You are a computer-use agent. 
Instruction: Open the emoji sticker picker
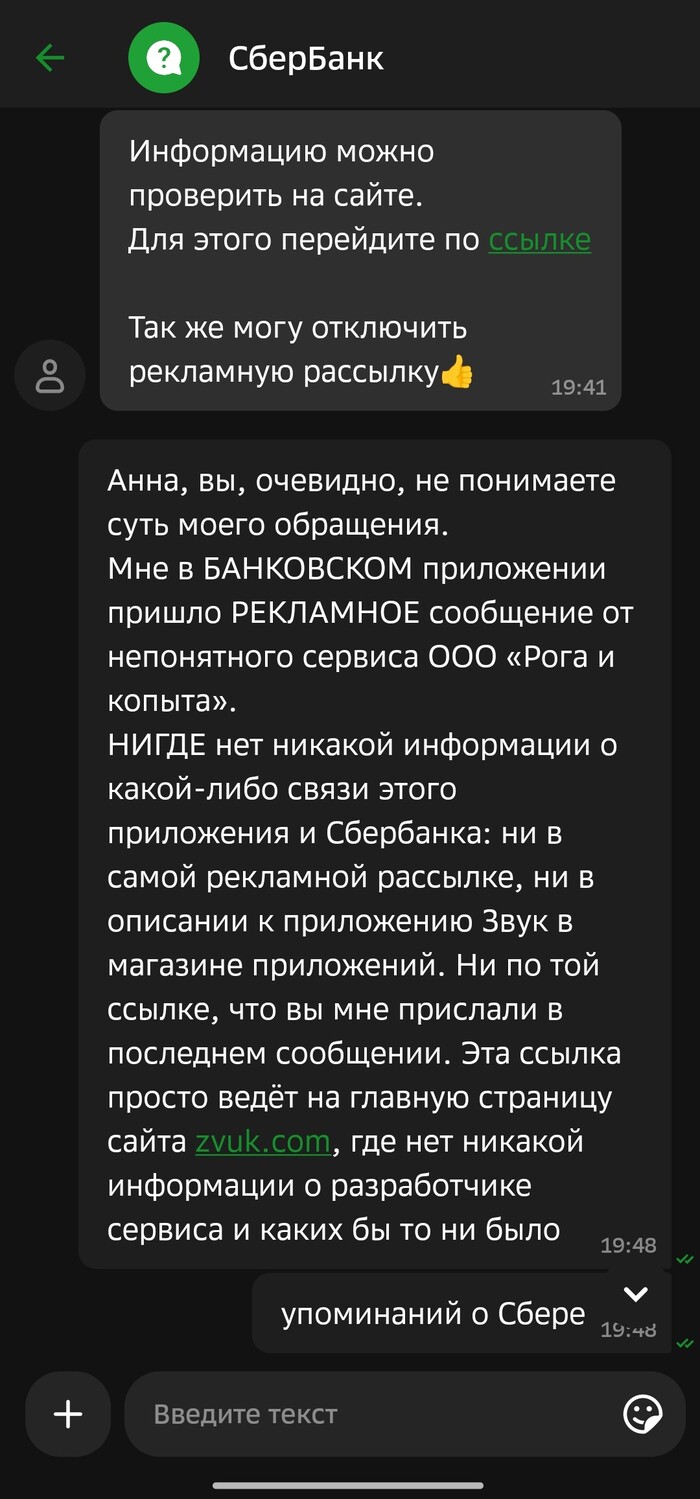coord(642,1414)
